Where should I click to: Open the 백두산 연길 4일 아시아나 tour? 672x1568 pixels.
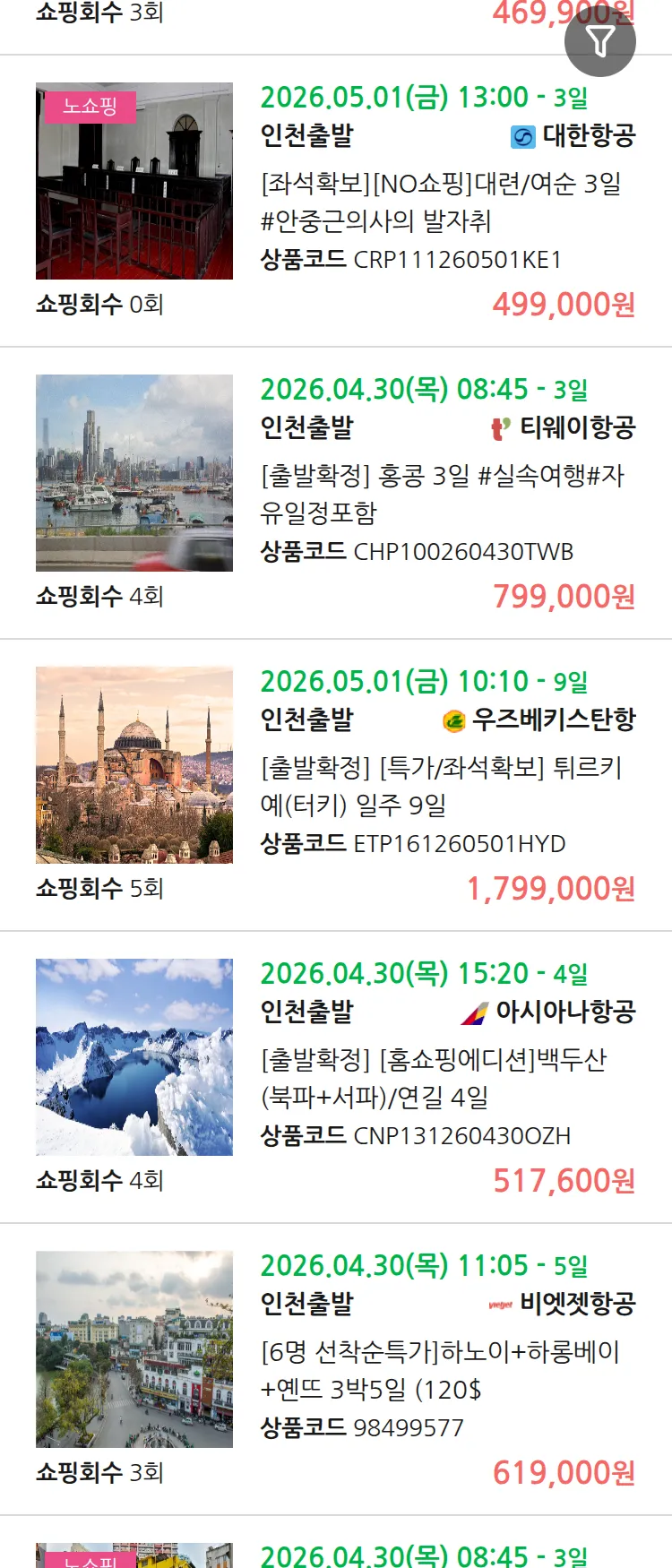(x=434, y=1078)
